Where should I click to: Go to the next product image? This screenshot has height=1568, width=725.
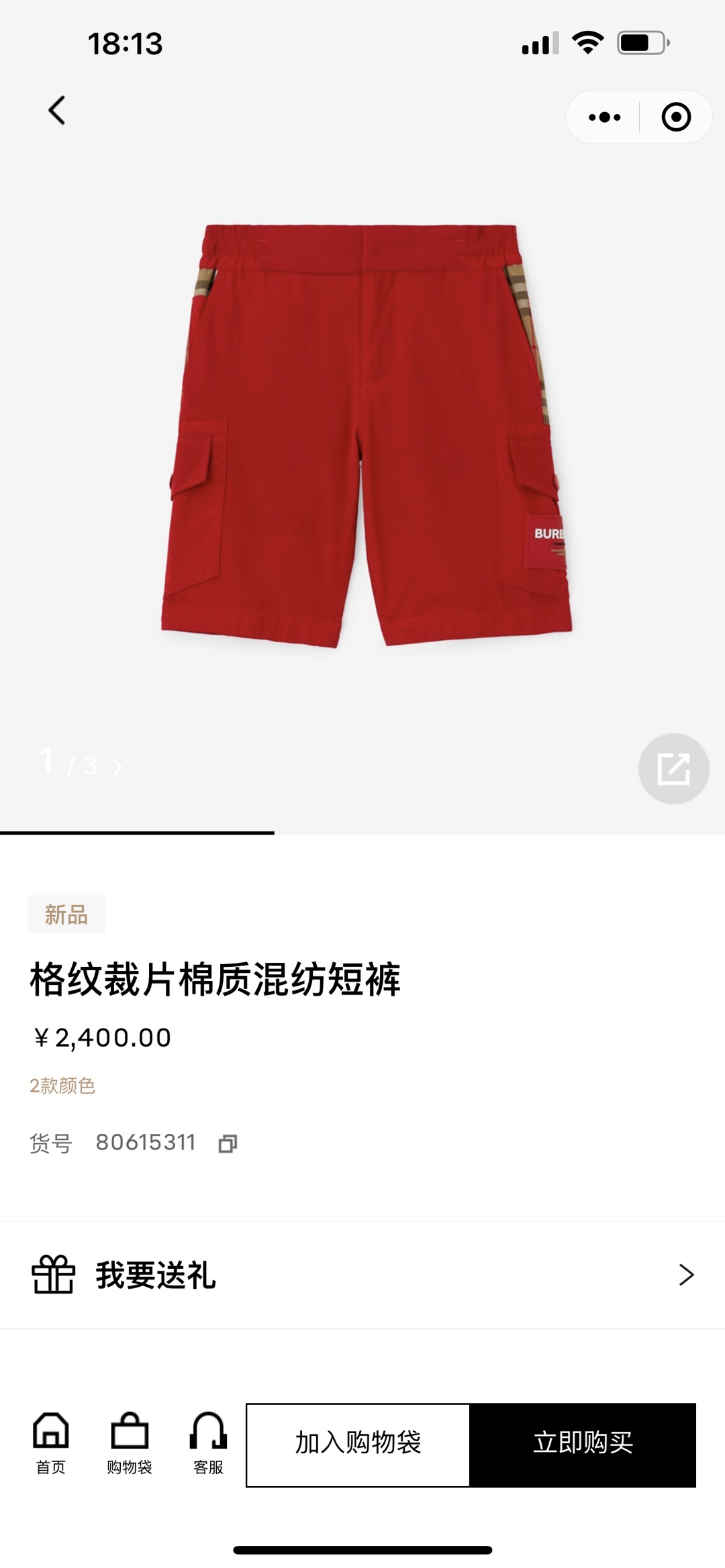[x=118, y=767]
